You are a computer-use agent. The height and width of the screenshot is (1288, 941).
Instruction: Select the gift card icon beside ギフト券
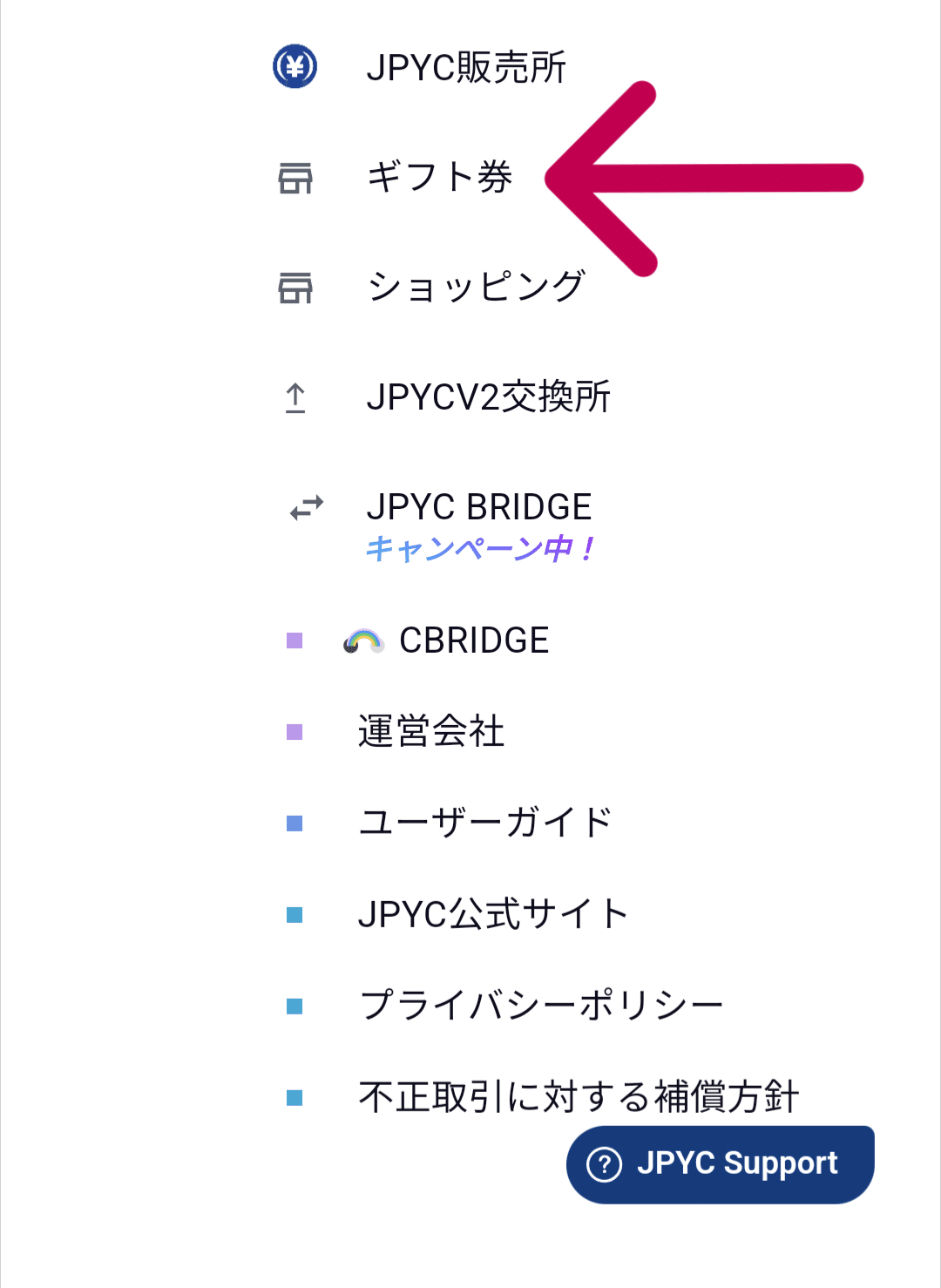click(294, 177)
